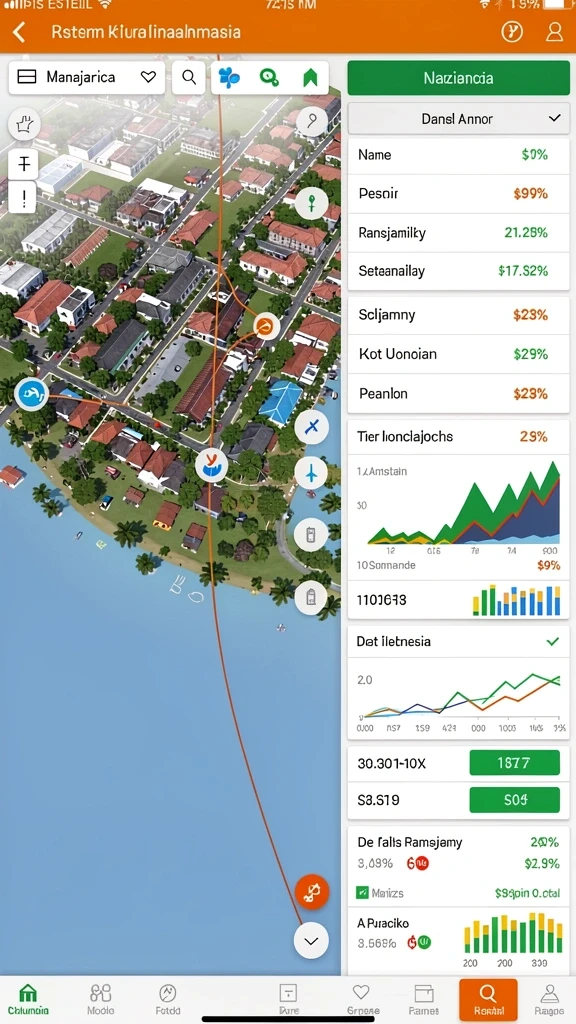
Task: Select the orange search tab
Action: pos(488,1000)
